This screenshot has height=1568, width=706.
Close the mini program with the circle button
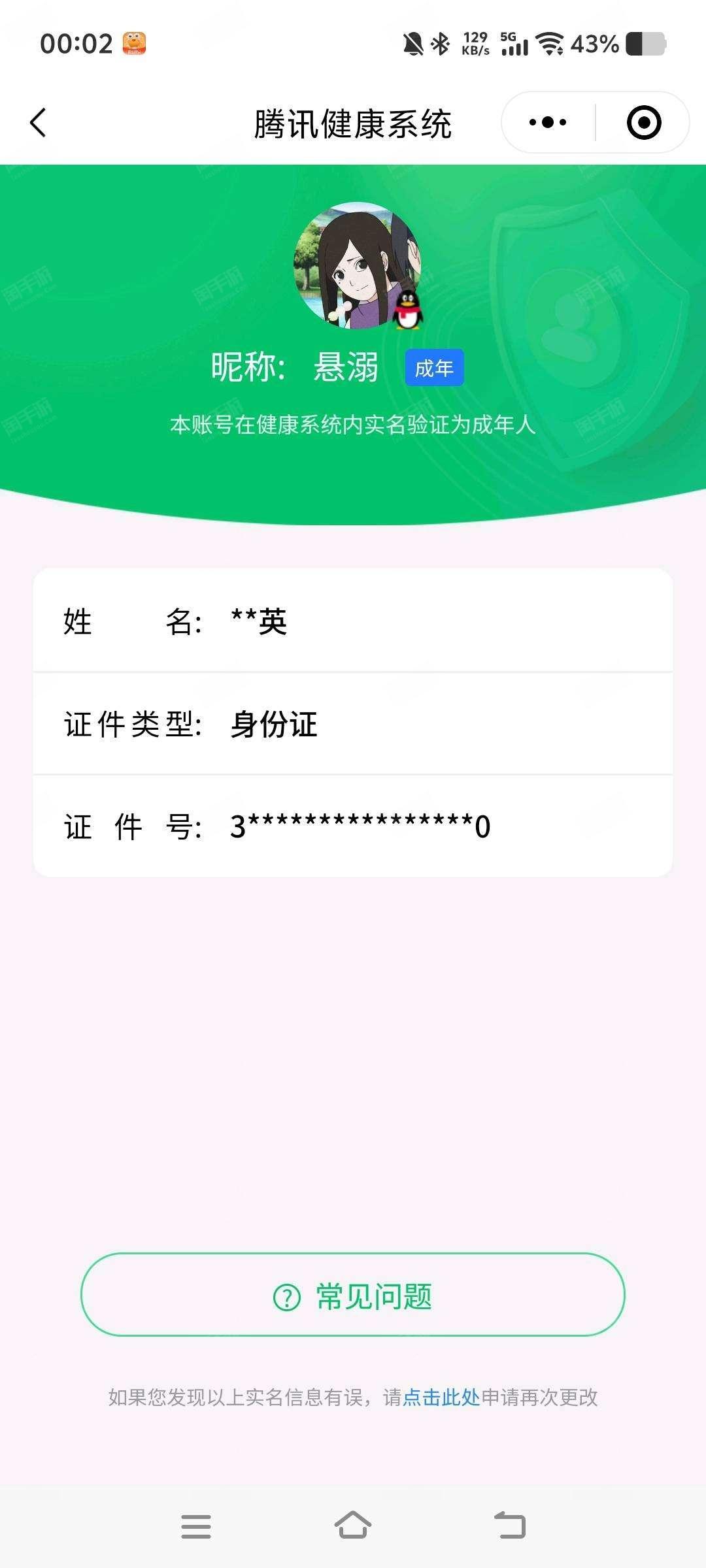[644, 122]
